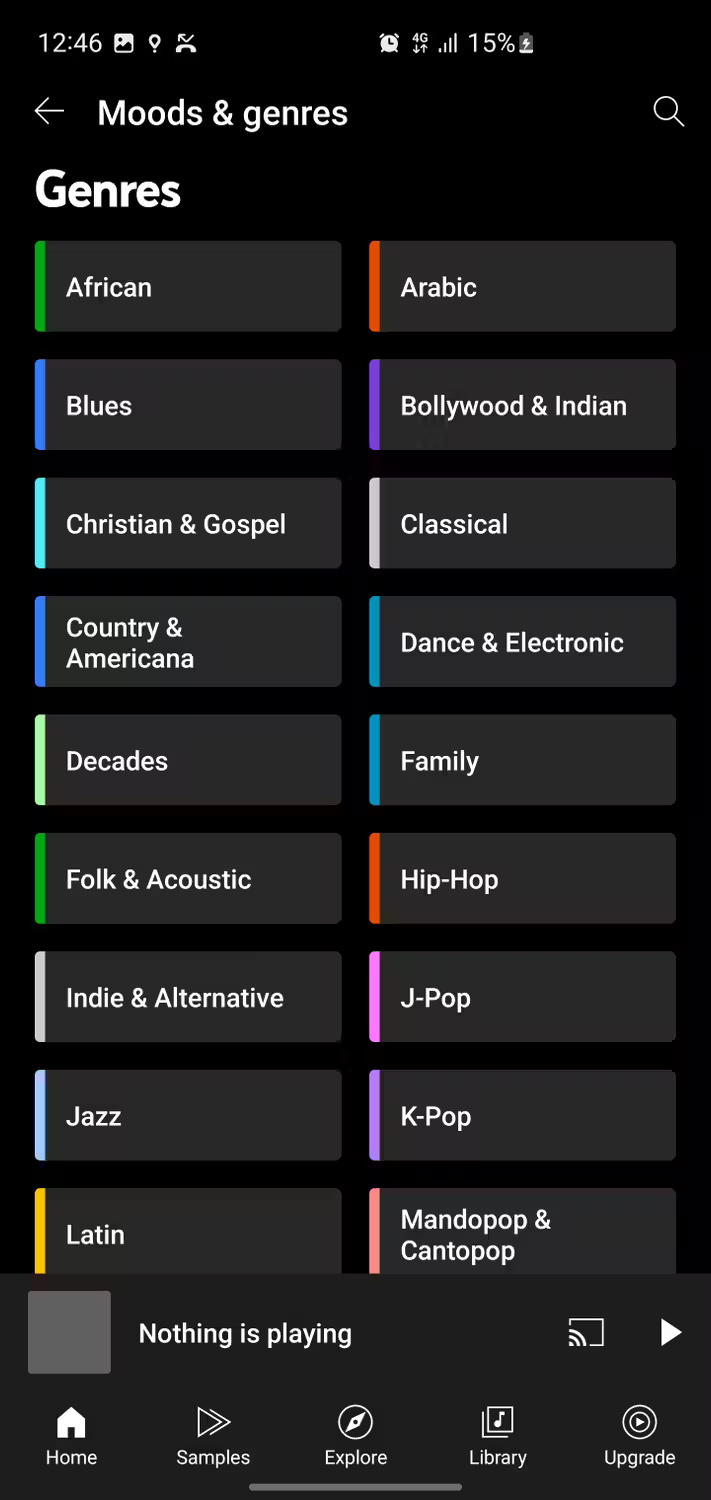Browse Blues music
Viewport: 711px width, 1500px height.
coord(188,405)
